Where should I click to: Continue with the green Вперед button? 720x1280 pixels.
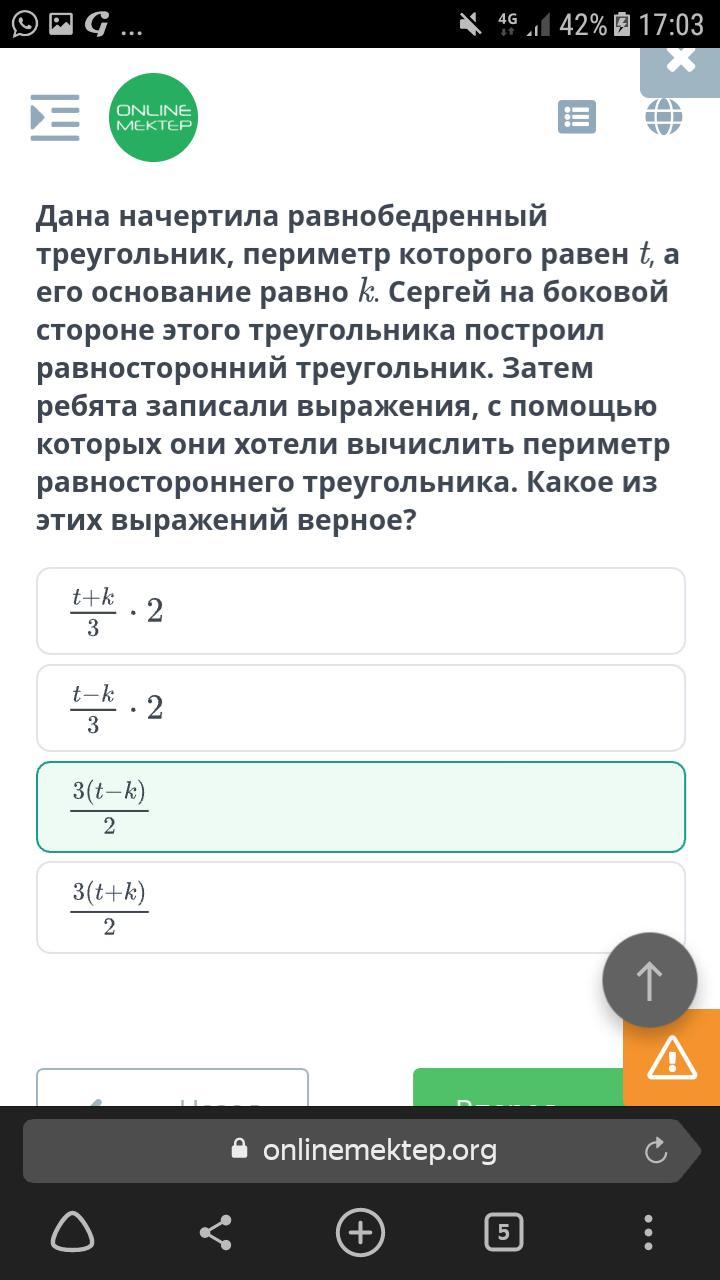[517, 1088]
